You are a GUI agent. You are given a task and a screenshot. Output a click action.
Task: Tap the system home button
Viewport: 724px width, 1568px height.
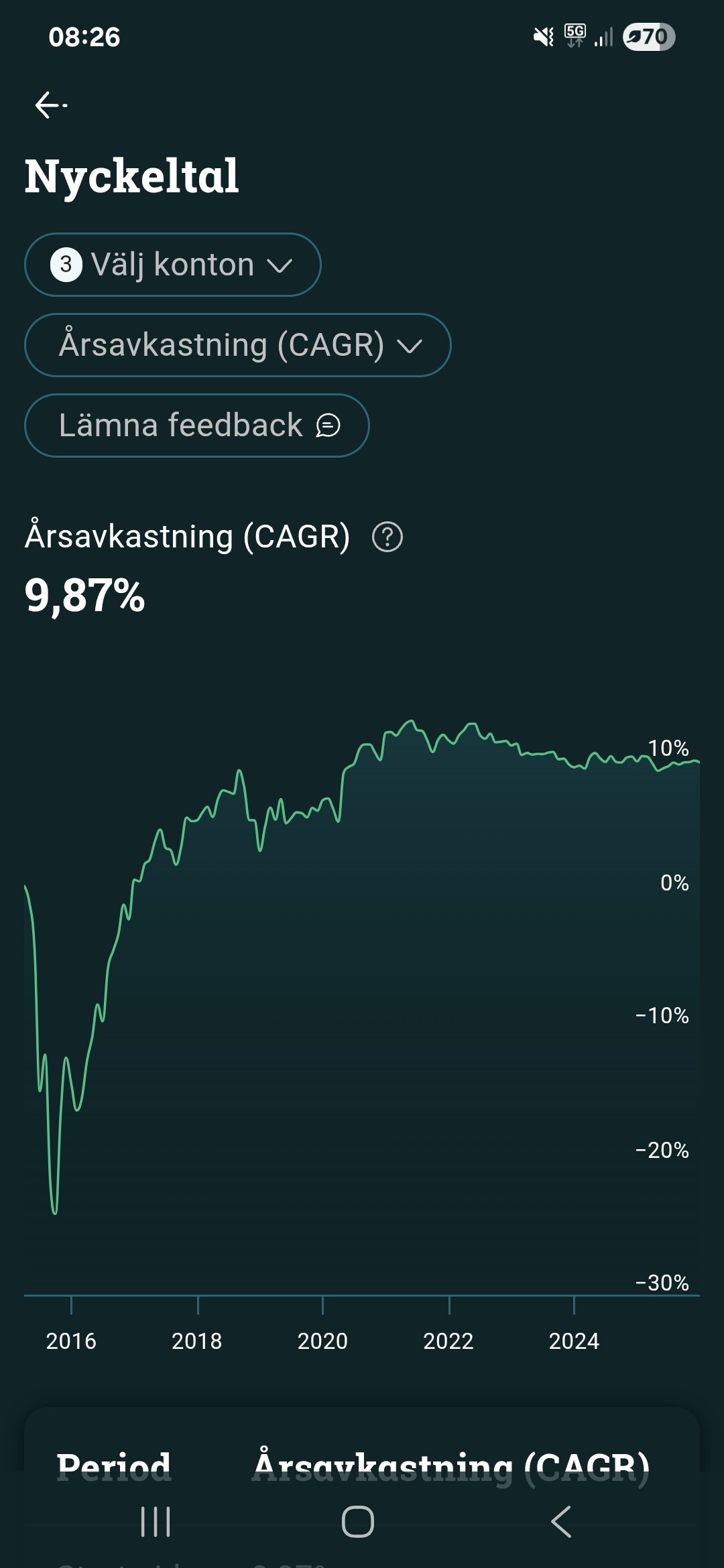pyautogui.click(x=357, y=1521)
